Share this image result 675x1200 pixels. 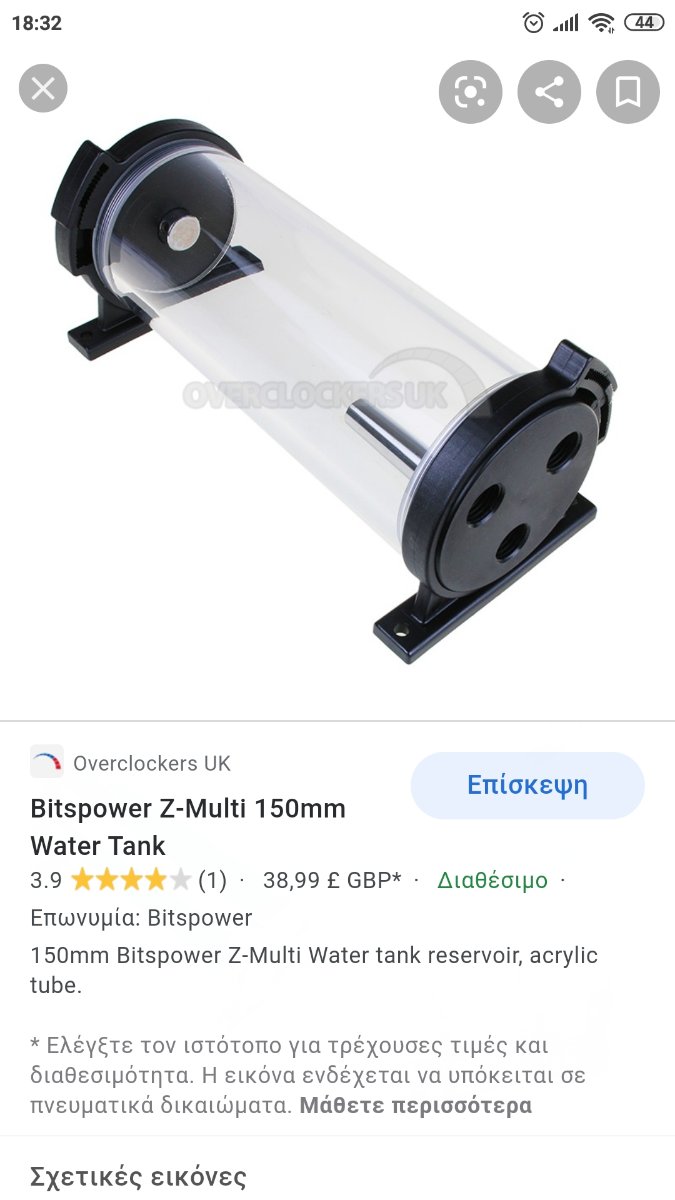[x=549, y=92]
